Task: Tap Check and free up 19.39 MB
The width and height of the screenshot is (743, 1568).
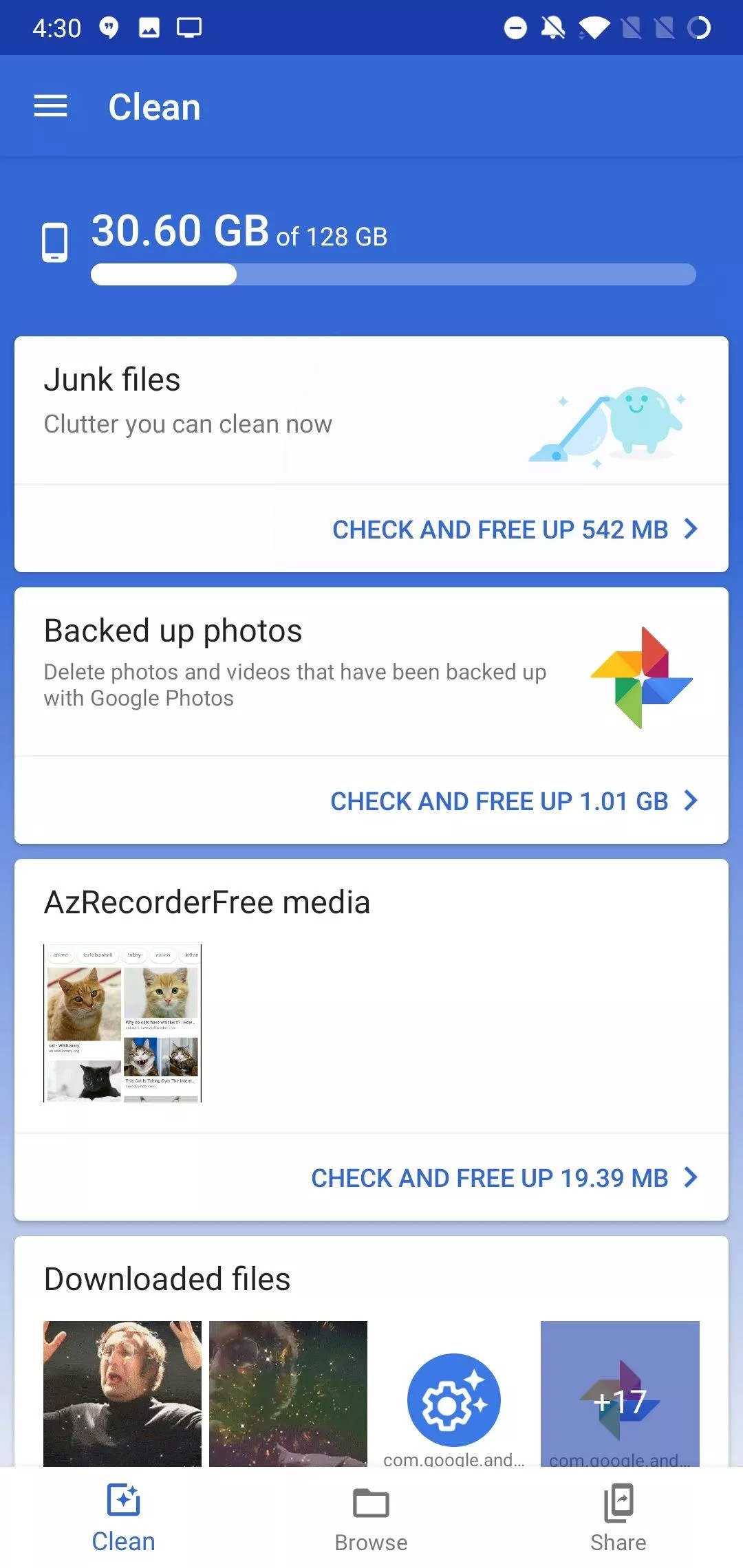Action: click(x=505, y=1178)
